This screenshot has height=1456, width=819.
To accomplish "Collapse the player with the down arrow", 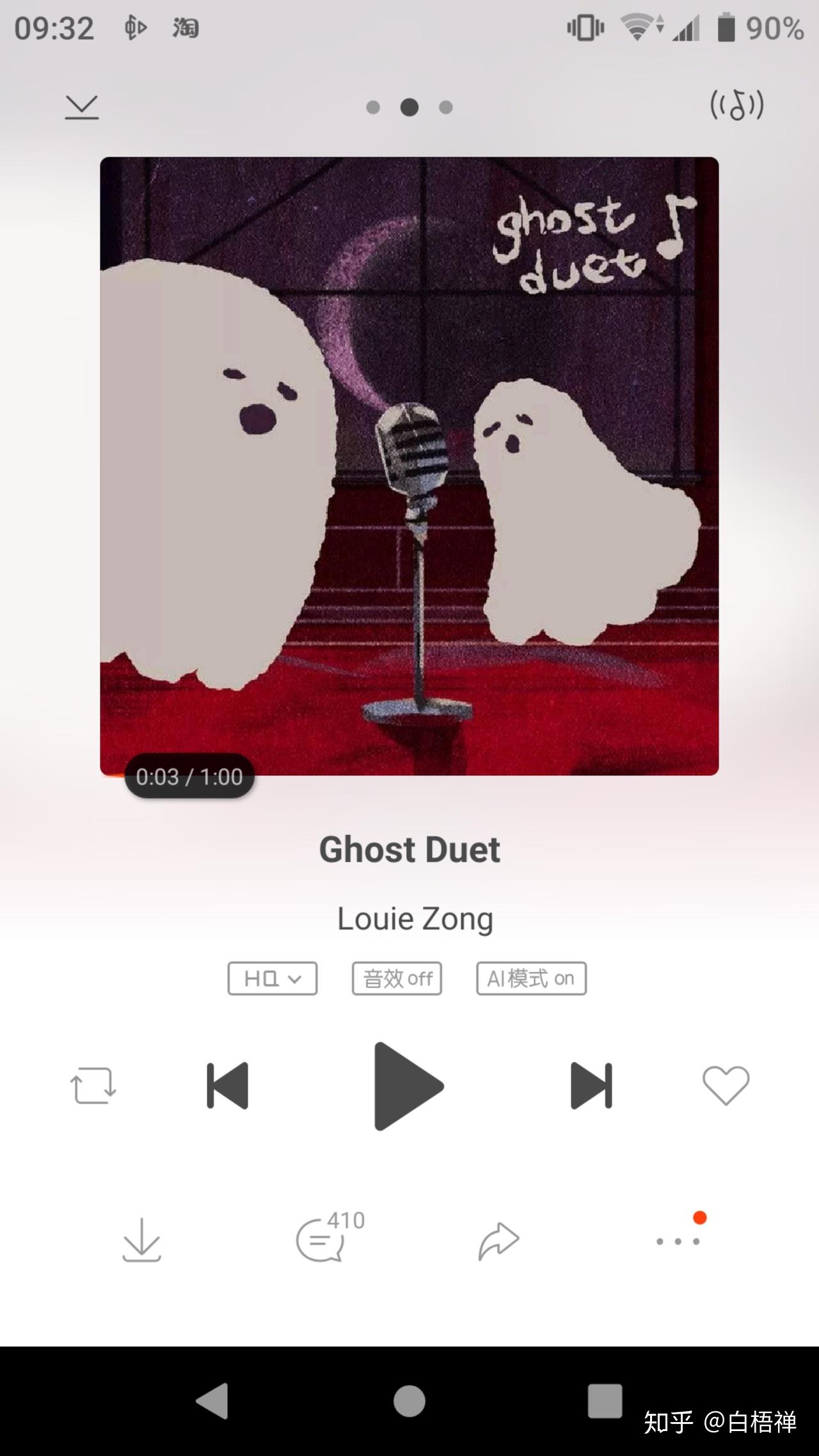I will click(x=82, y=107).
